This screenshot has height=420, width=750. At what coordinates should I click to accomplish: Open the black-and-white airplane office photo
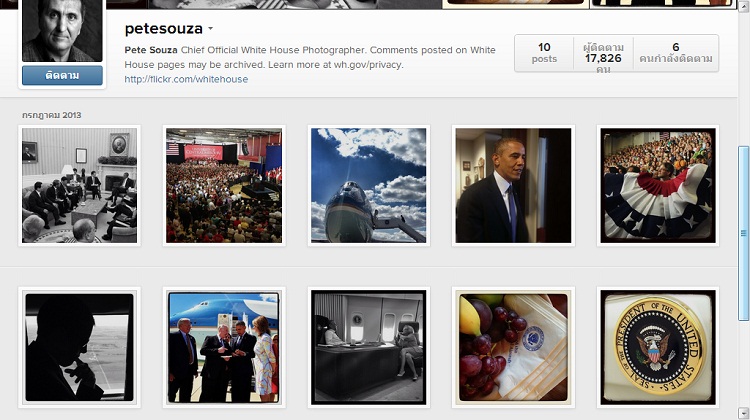(368, 347)
